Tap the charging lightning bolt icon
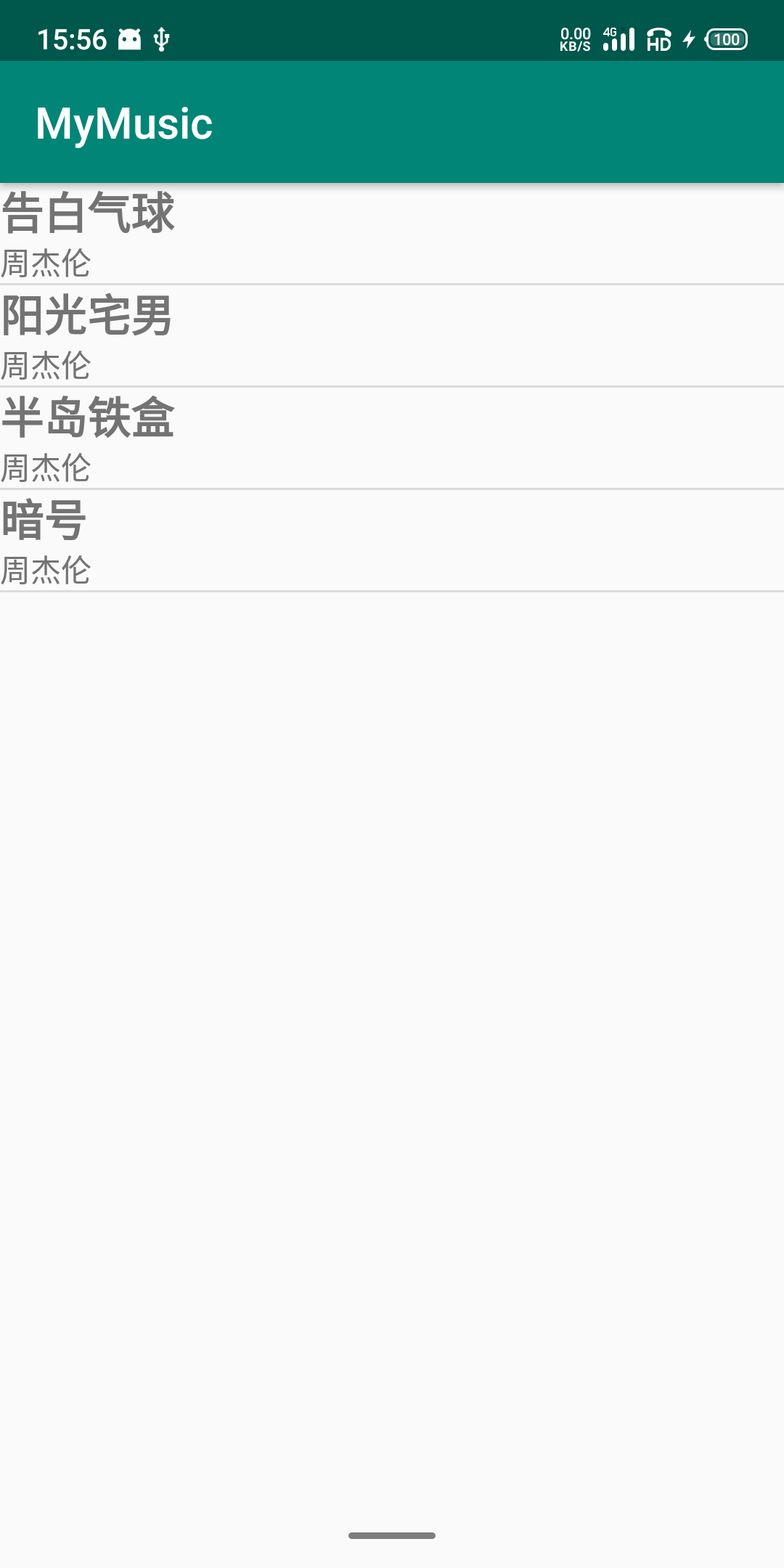The height and width of the screenshot is (1568, 784). coord(688,41)
